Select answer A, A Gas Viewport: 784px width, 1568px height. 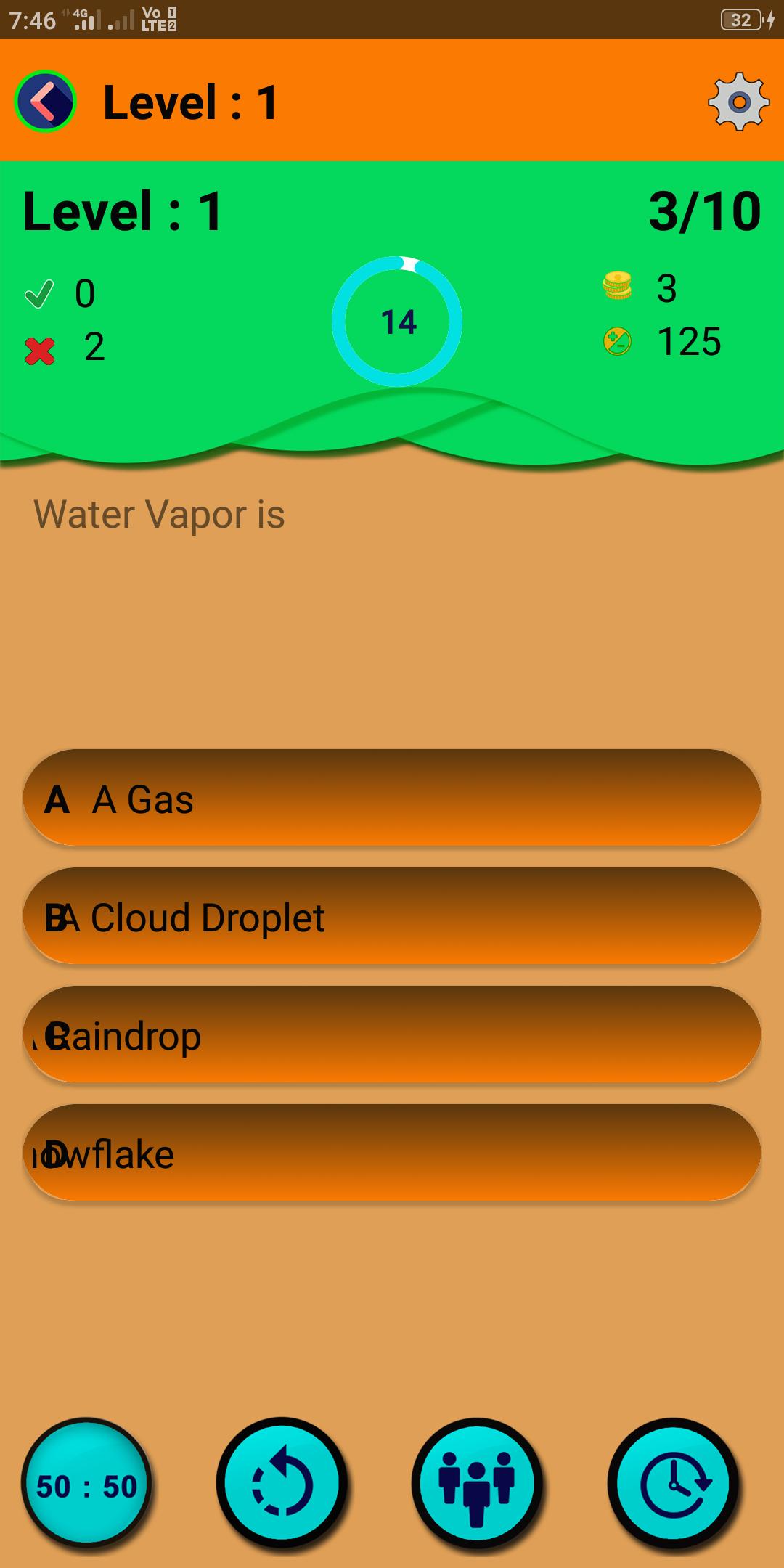tap(392, 799)
